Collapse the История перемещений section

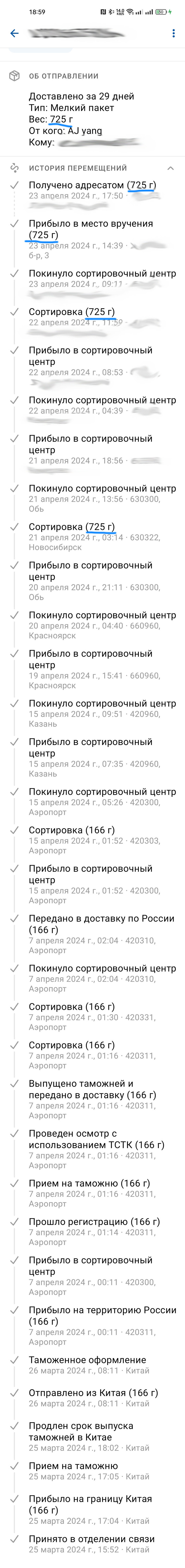170,168
